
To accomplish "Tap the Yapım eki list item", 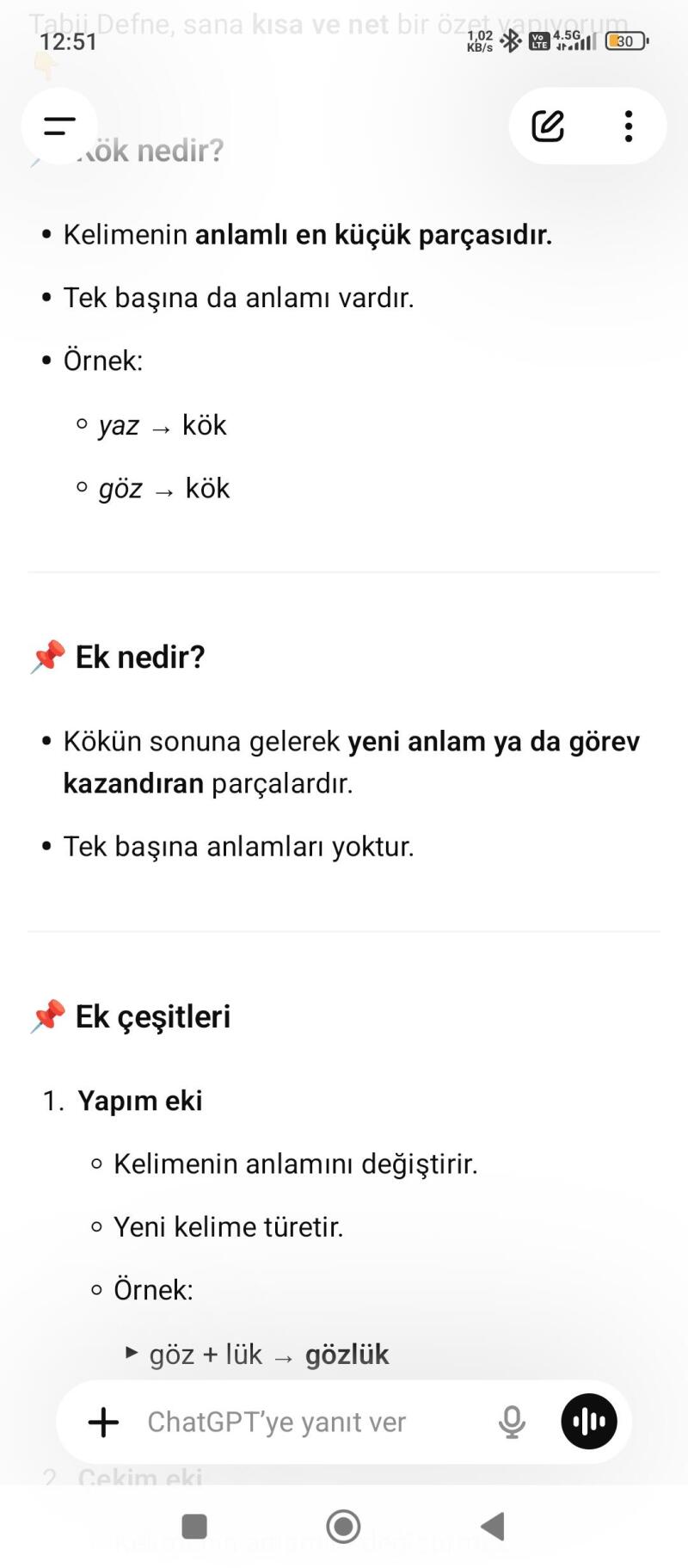I will click(140, 1100).
